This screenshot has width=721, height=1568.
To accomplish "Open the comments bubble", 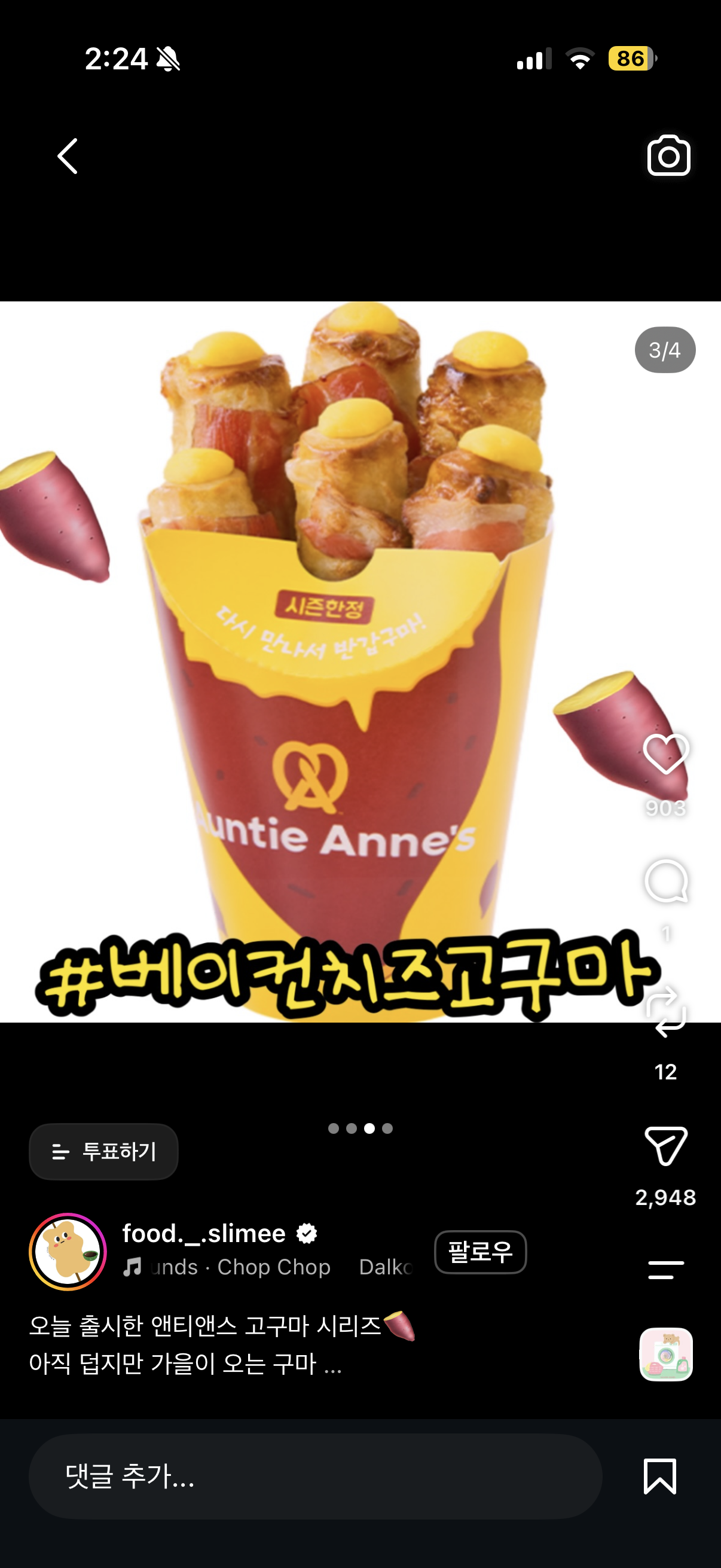I will [x=666, y=881].
